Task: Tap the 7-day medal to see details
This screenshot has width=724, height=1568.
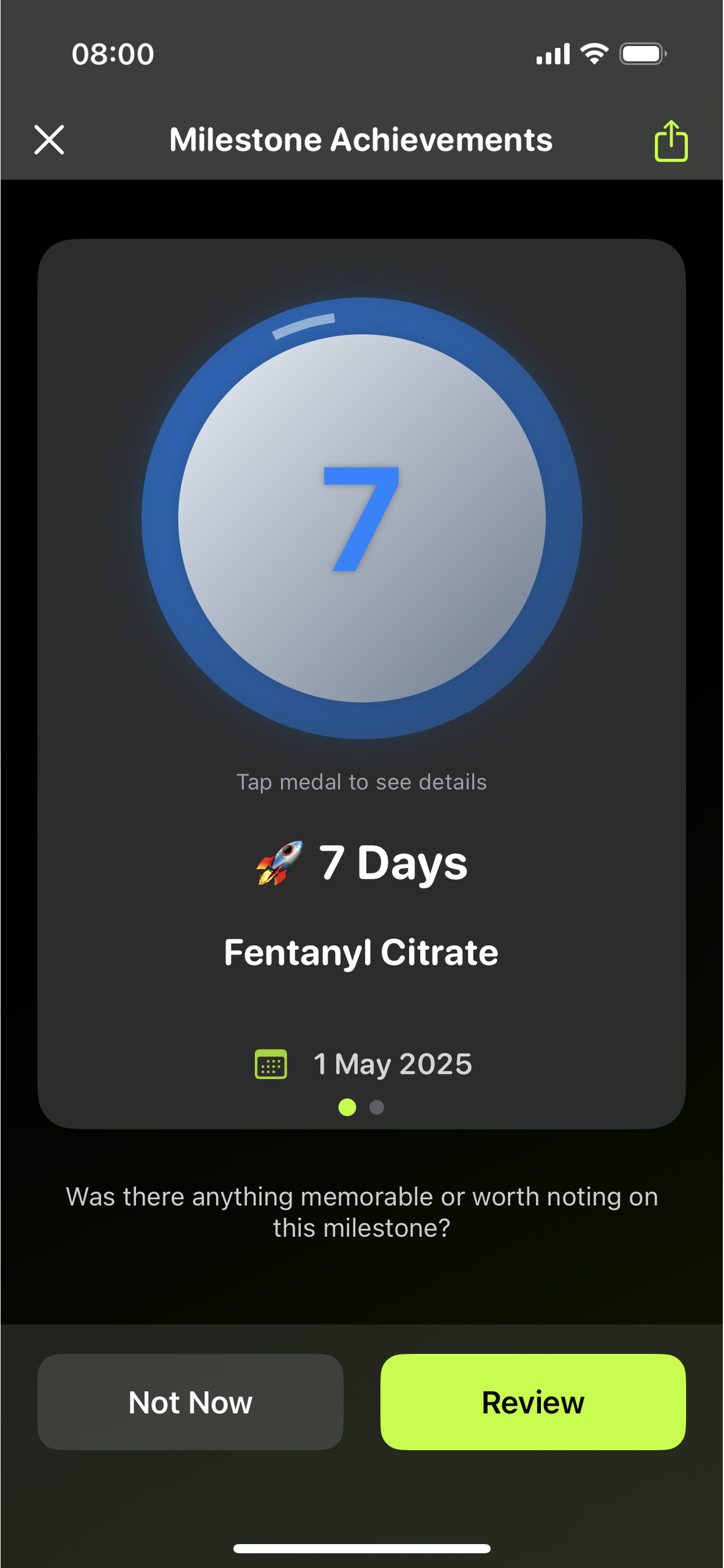Action: click(362, 518)
